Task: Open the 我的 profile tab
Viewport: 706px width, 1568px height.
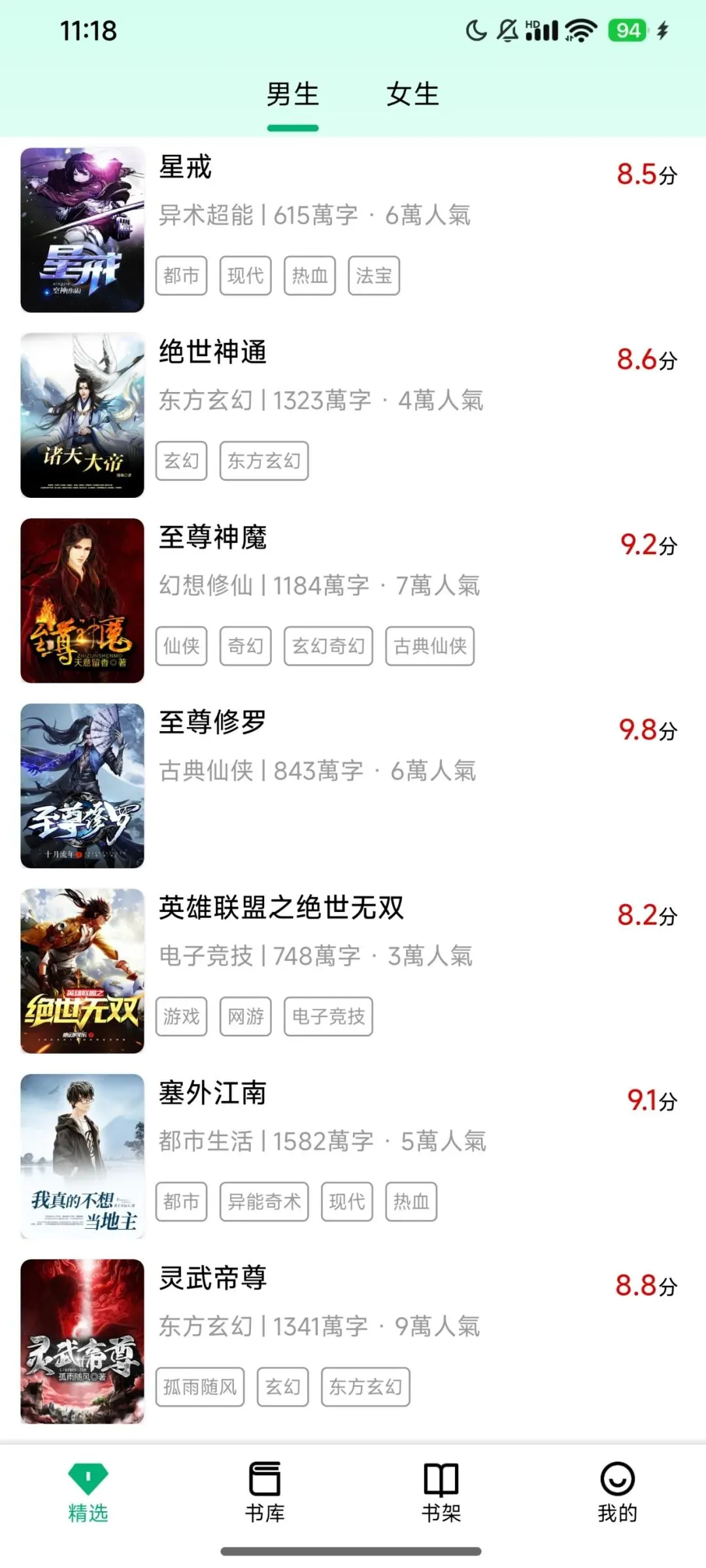Action: point(617,1492)
